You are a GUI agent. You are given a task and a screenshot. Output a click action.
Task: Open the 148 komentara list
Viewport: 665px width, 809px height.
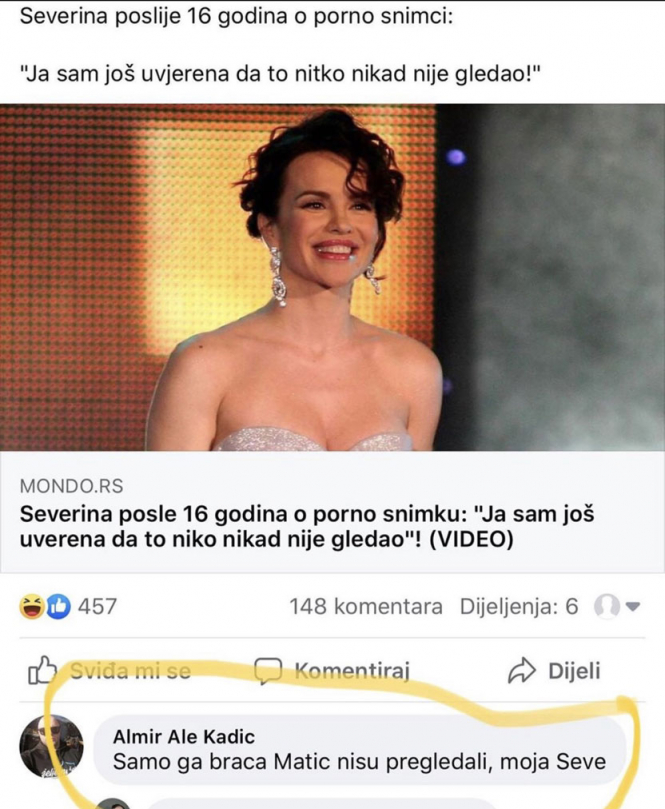(x=366, y=606)
